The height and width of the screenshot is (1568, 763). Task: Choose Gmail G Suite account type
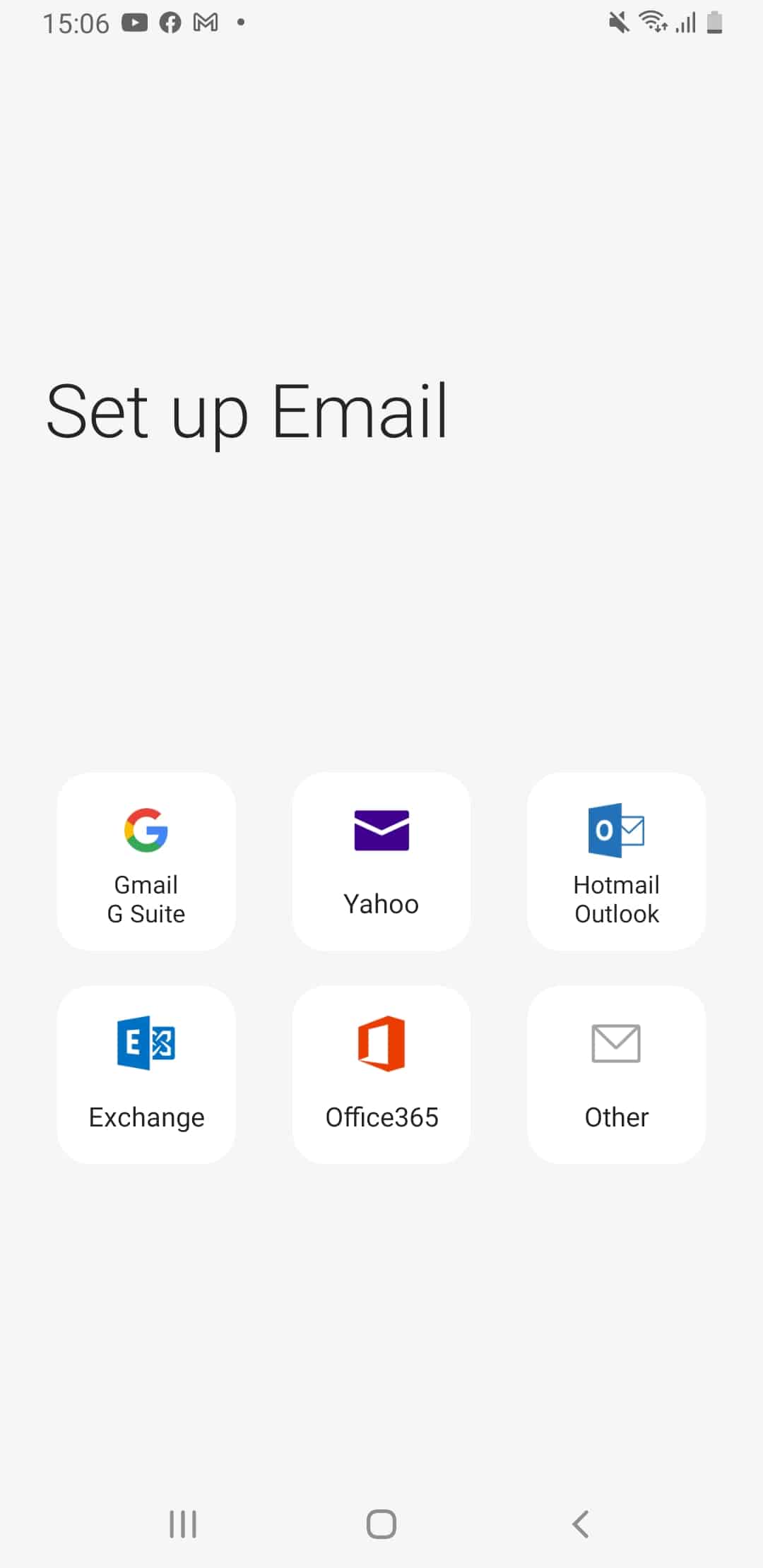click(146, 862)
